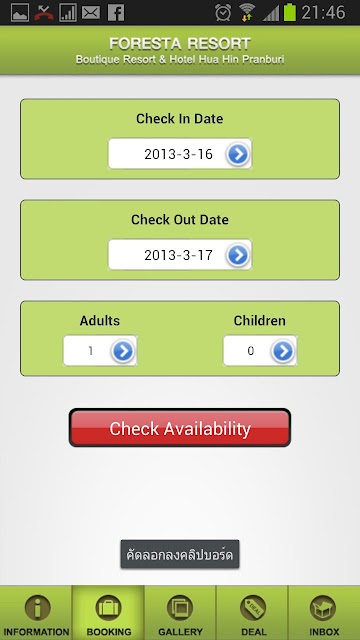Go to the Deal tab
This screenshot has height=640, width=360.
click(252, 613)
